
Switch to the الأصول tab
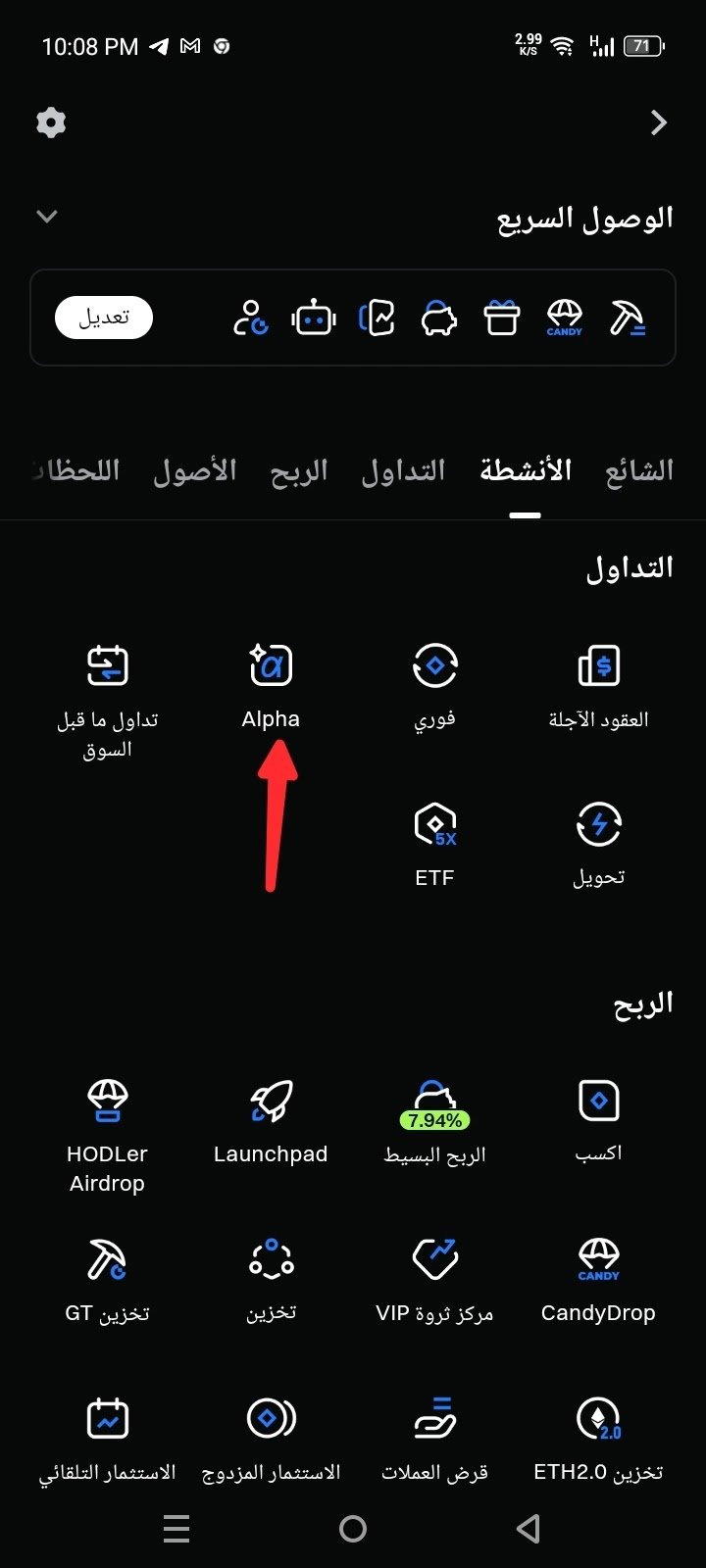[195, 471]
